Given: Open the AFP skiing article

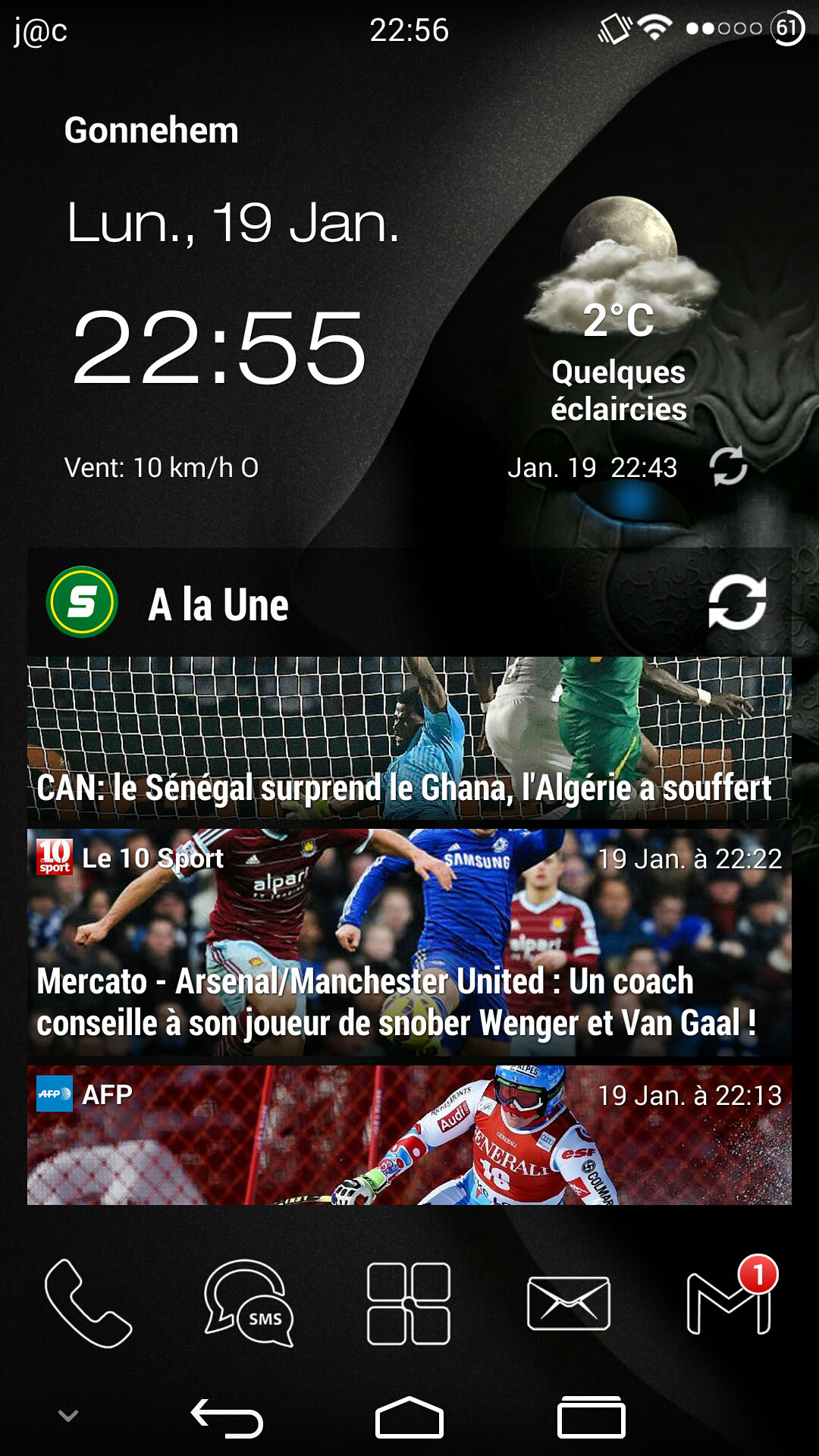Looking at the screenshot, I should tap(409, 1135).
